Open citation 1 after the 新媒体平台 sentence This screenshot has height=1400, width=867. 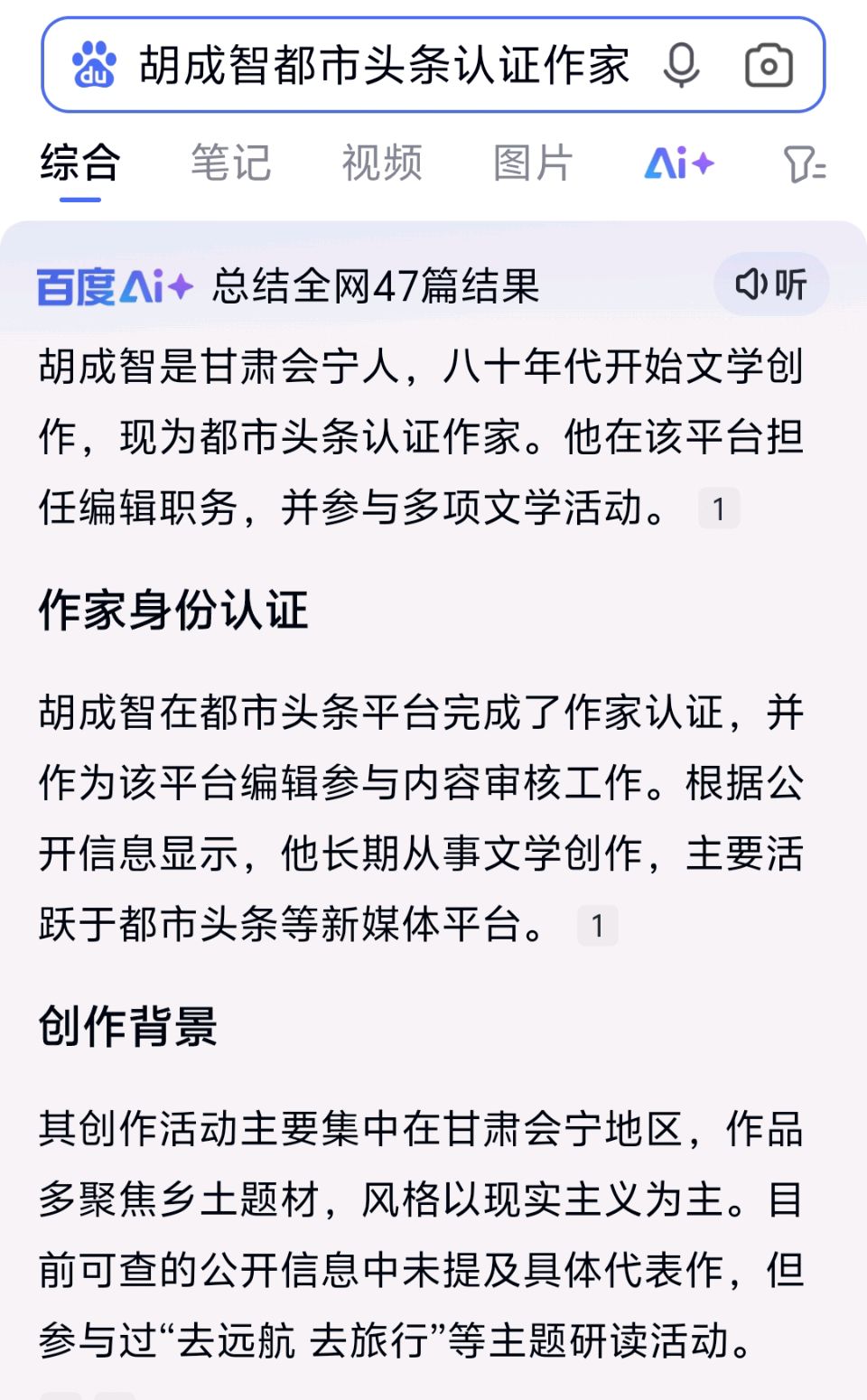click(x=598, y=926)
